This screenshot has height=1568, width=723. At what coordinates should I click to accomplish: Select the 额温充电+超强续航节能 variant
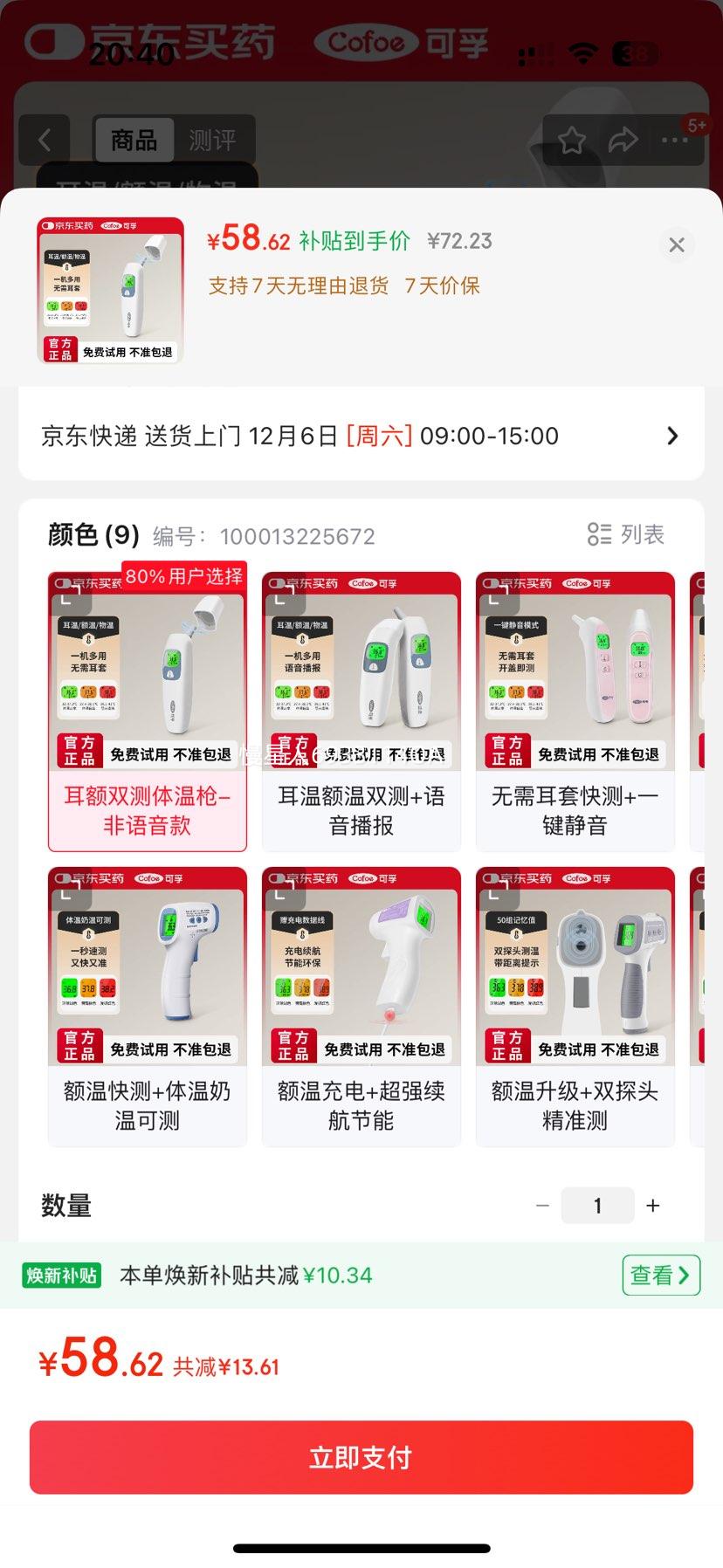click(361, 1006)
